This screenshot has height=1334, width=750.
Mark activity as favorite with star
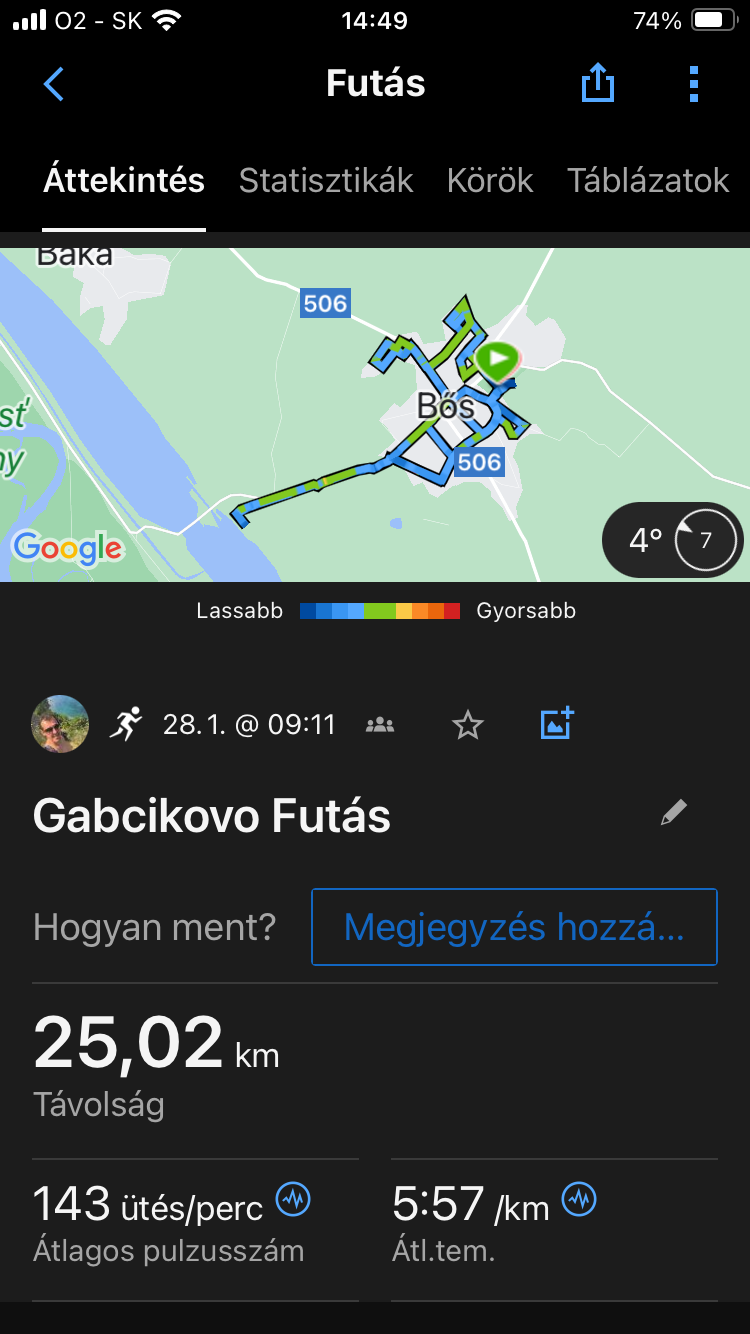click(468, 725)
